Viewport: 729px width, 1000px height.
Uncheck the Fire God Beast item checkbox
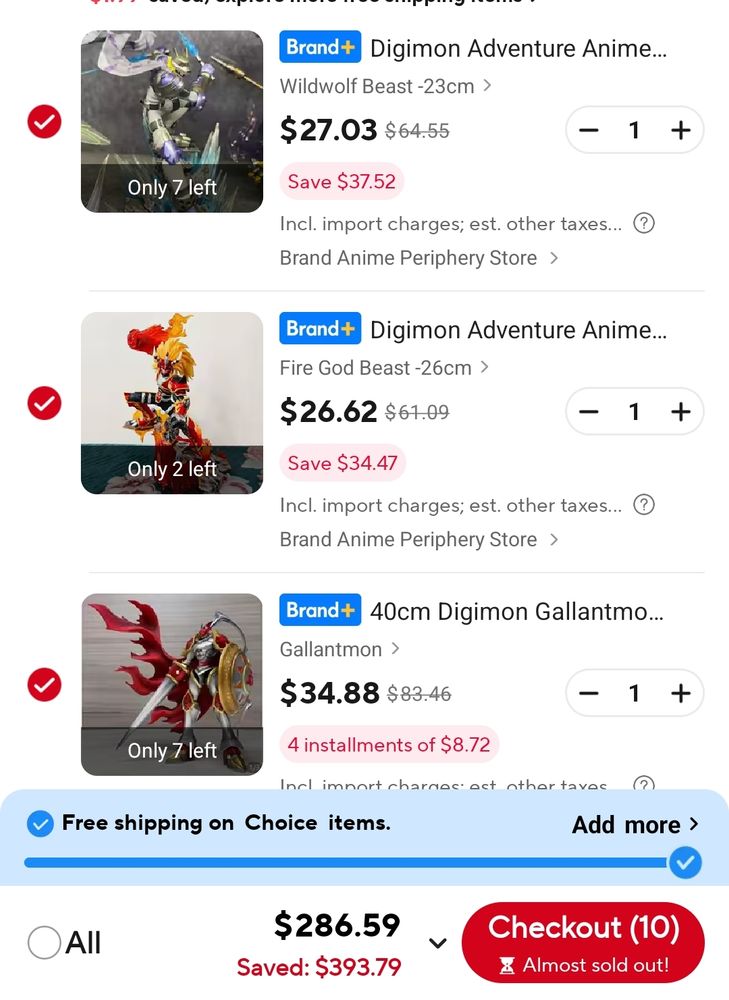click(44, 403)
